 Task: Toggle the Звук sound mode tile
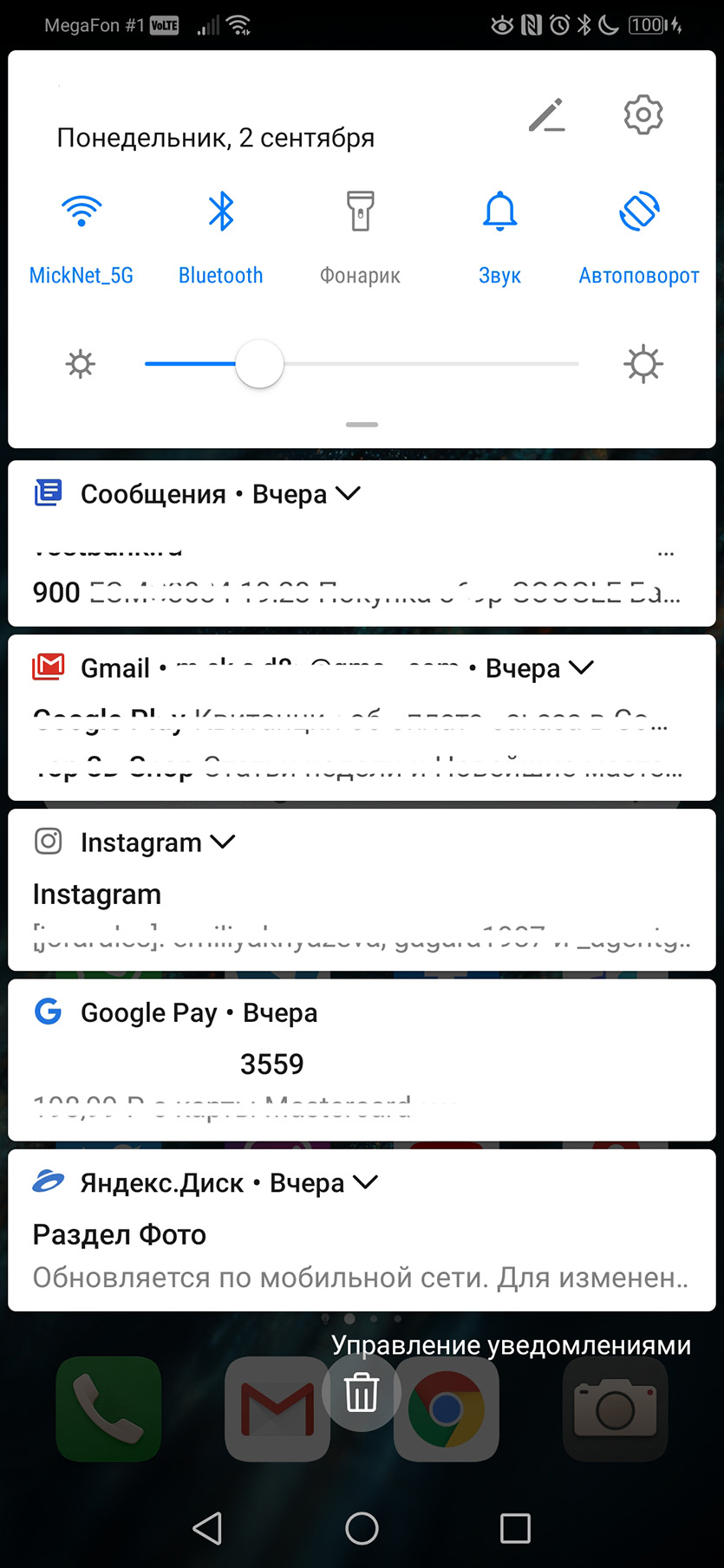500,212
